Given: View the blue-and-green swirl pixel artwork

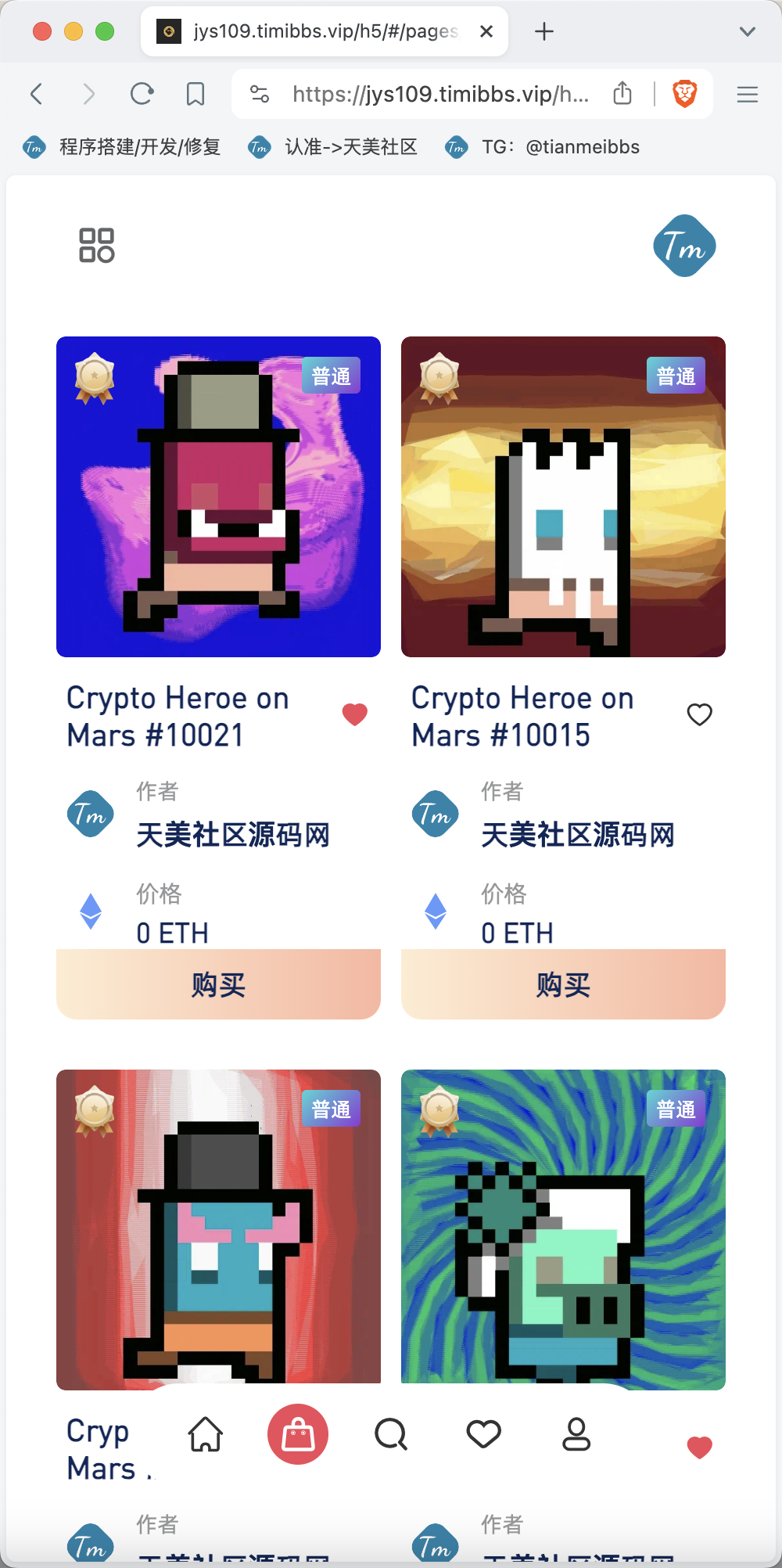Looking at the screenshot, I should pyautogui.click(x=563, y=1229).
